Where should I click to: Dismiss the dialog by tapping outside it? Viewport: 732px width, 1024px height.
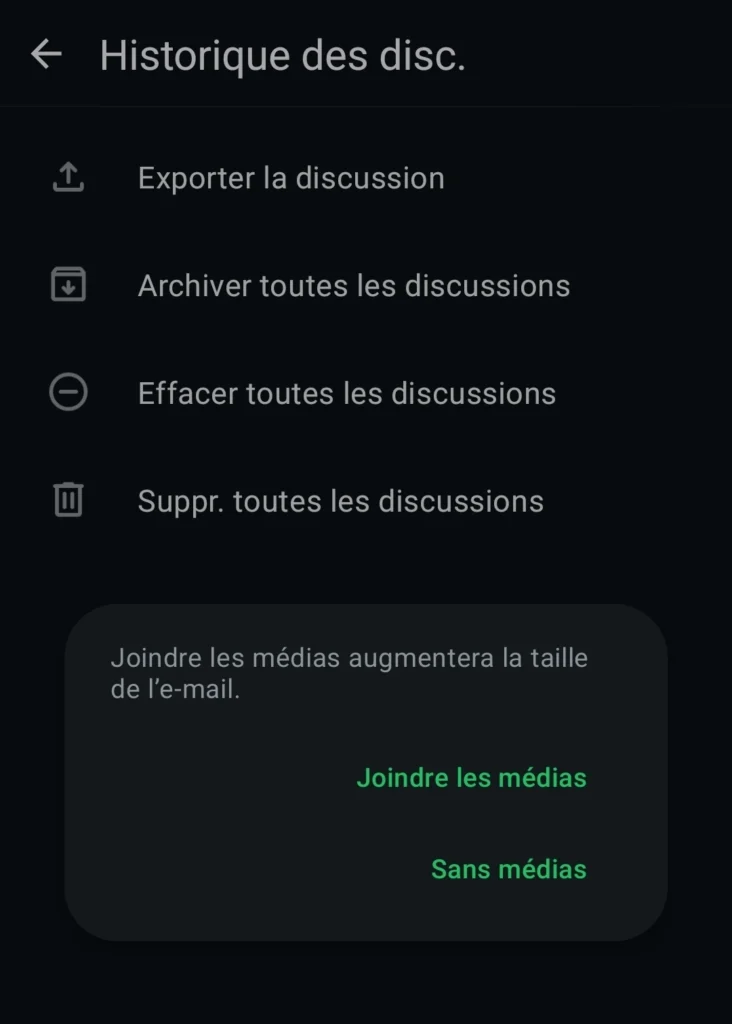(366, 985)
